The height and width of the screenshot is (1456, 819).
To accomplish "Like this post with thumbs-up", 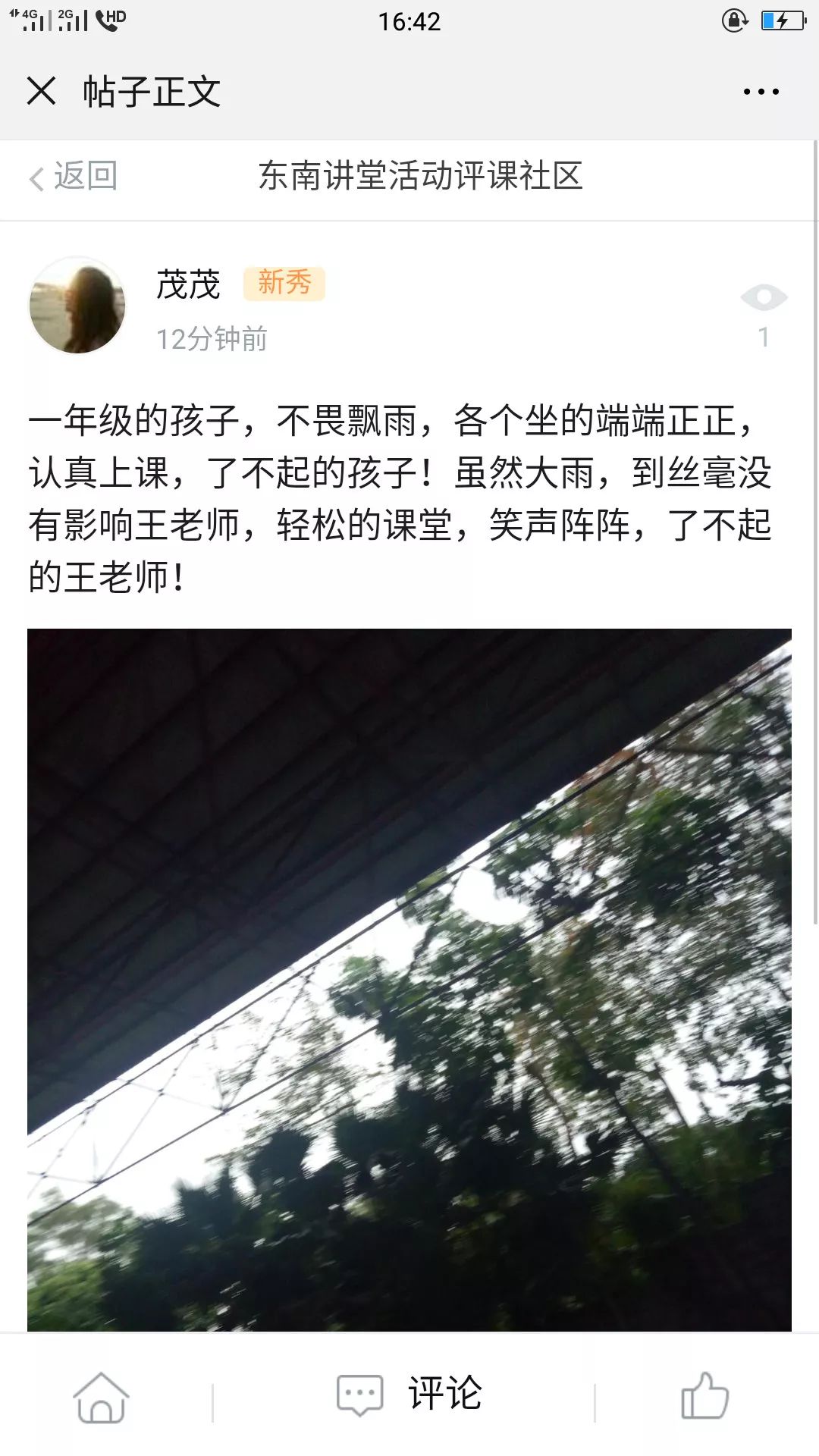I will 704,1395.
